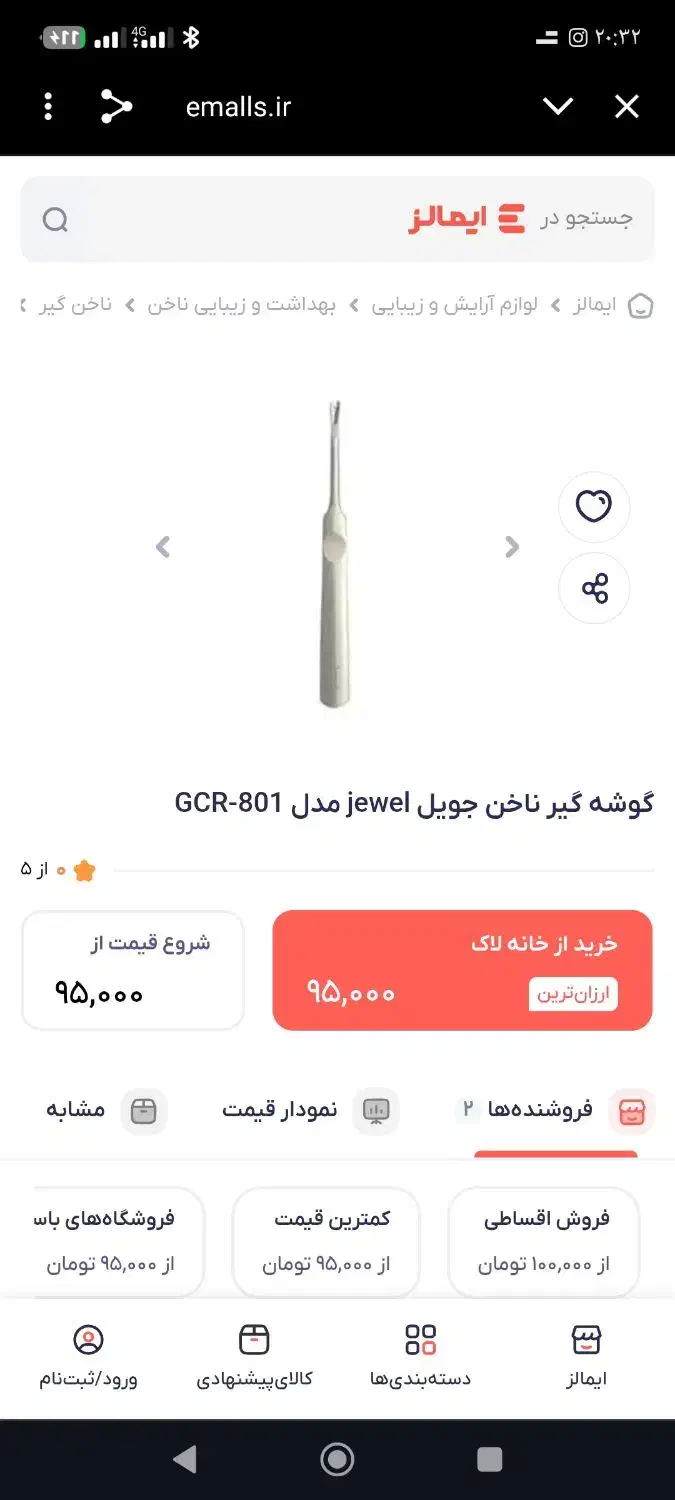The width and height of the screenshot is (675, 1500).
Task: Open the لوازم آرایش و زیبایی breadcrumb
Action: click(455, 305)
